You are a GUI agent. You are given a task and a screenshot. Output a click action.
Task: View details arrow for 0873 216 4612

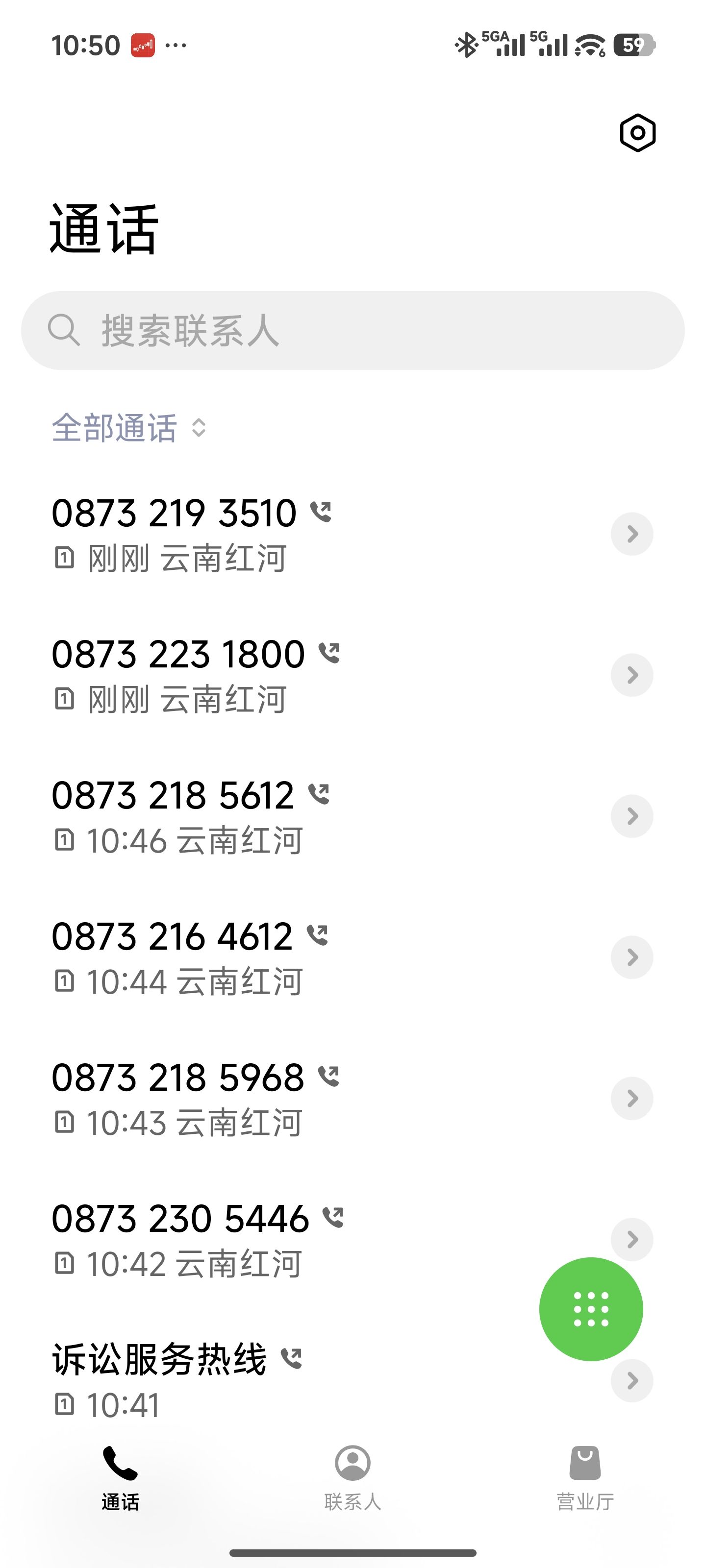[631, 957]
